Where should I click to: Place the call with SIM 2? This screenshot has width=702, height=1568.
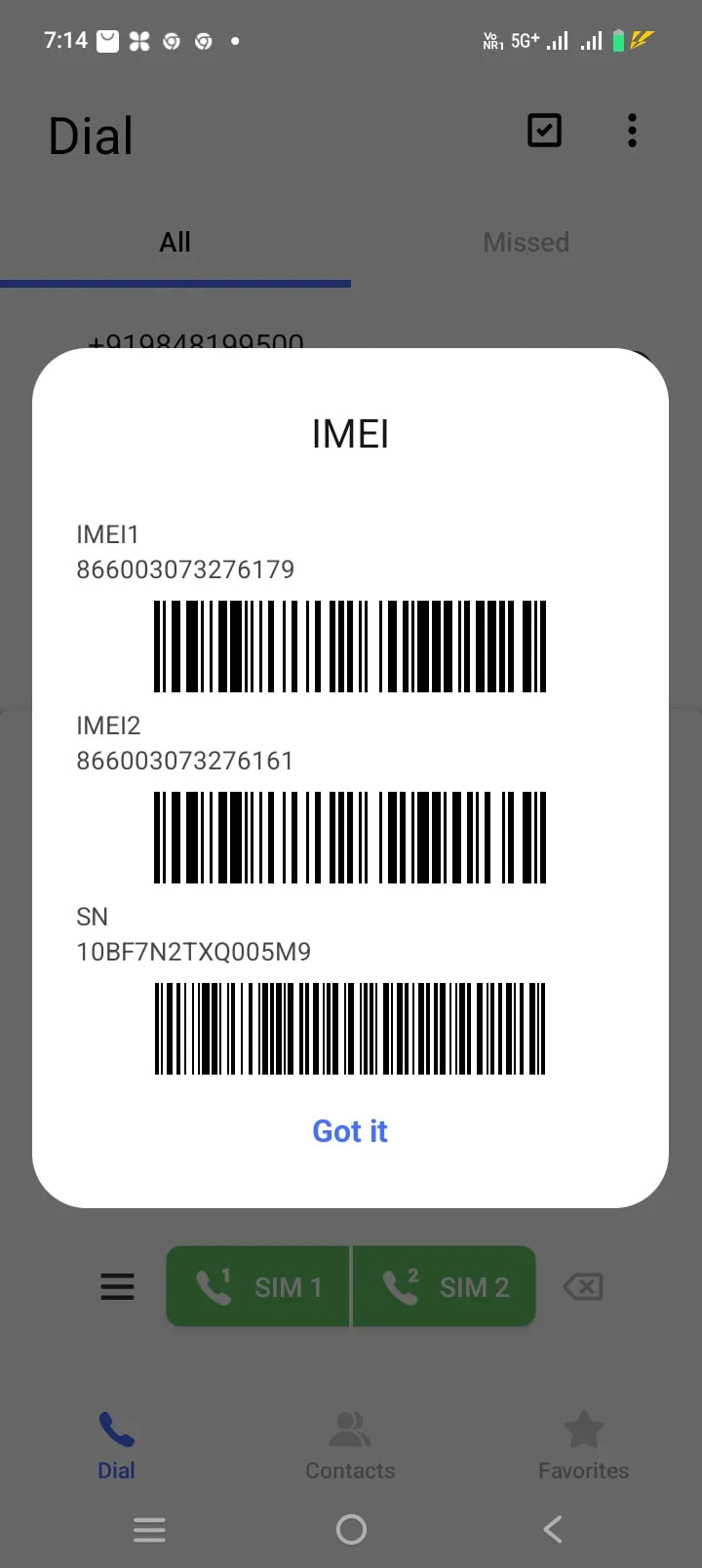[x=445, y=1286]
